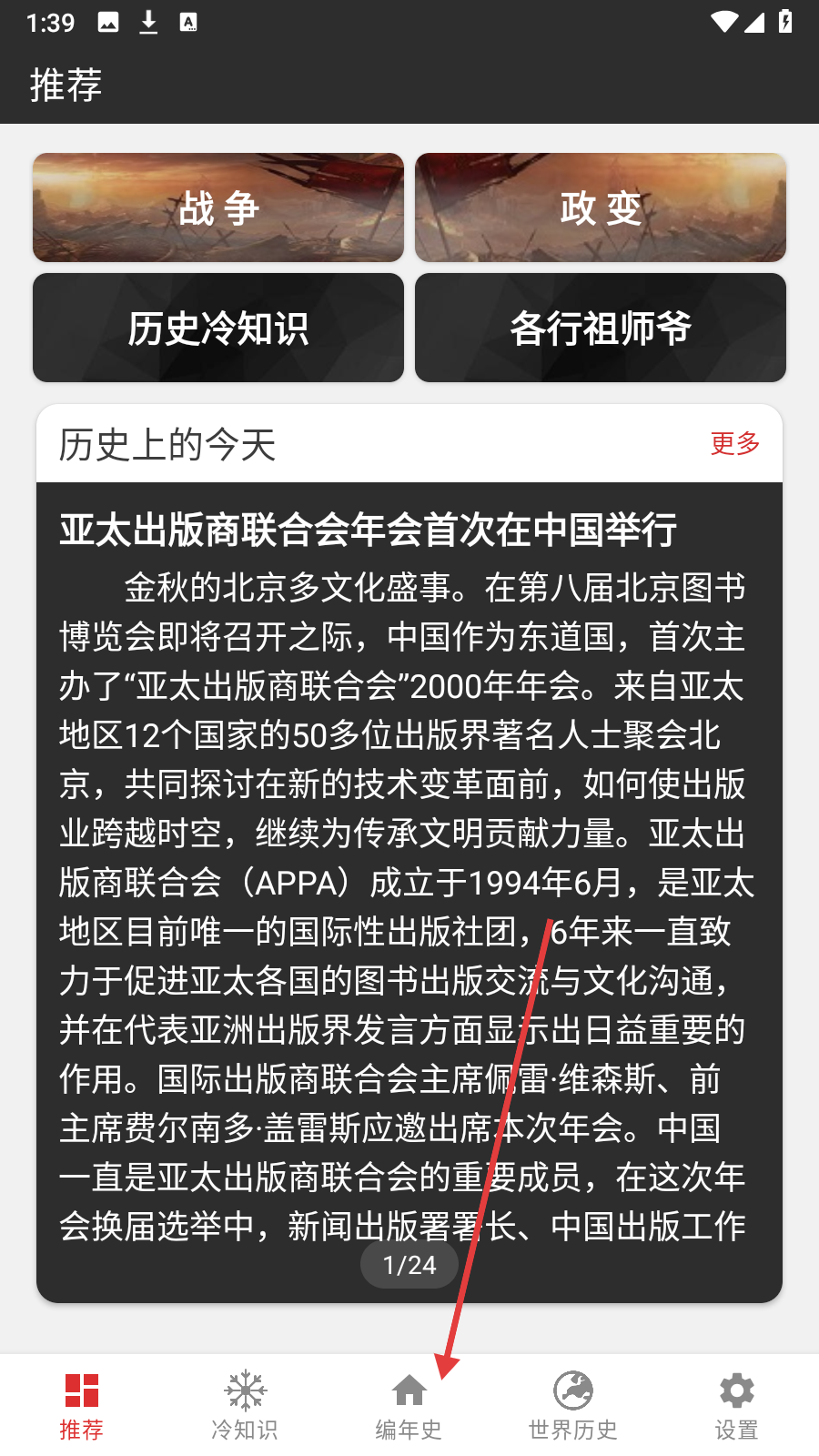
Task: Switch to the 世界历史 tab
Action: click(x=573, y=1406)
